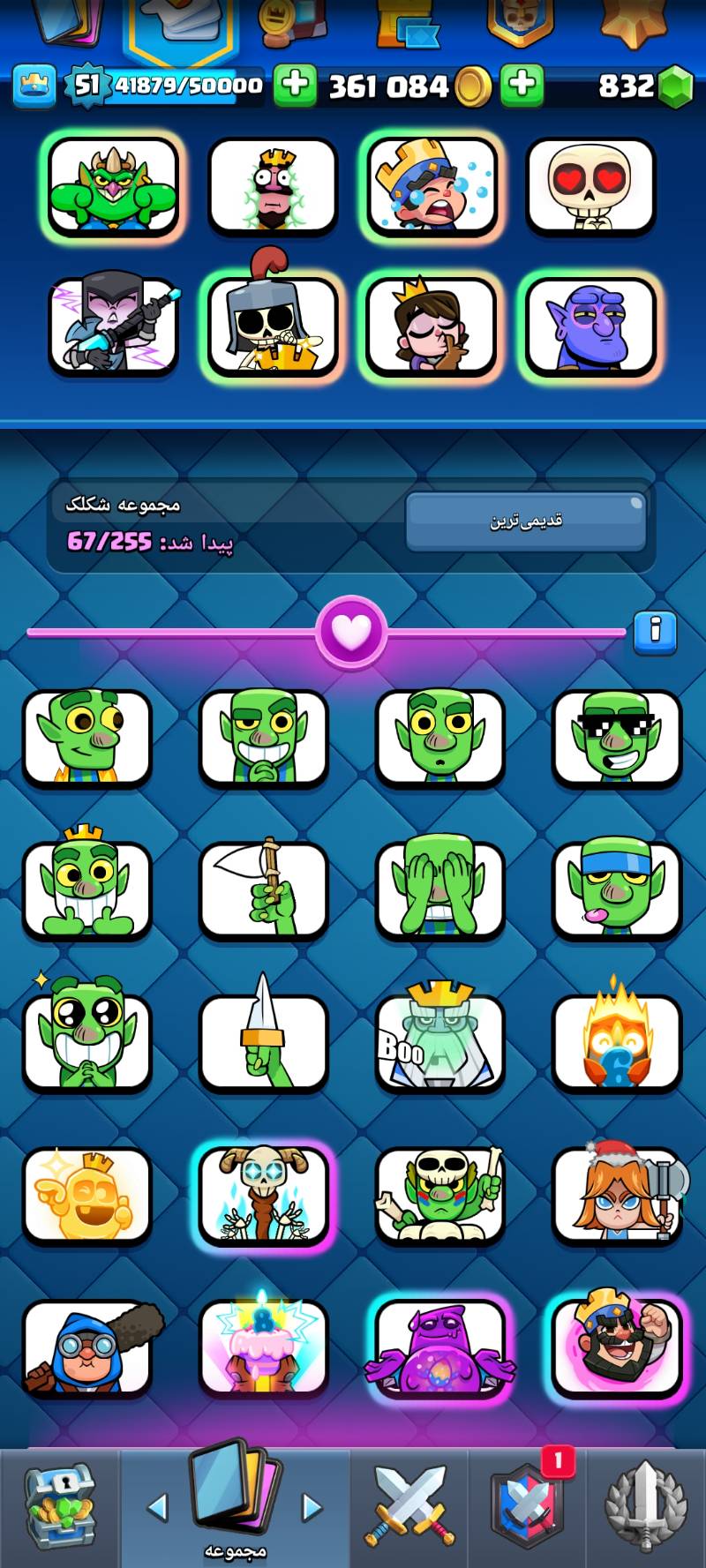Tap the right arrow beside the collection tab
Viewport: 706px width, 1568px height.
point(312,1507)
